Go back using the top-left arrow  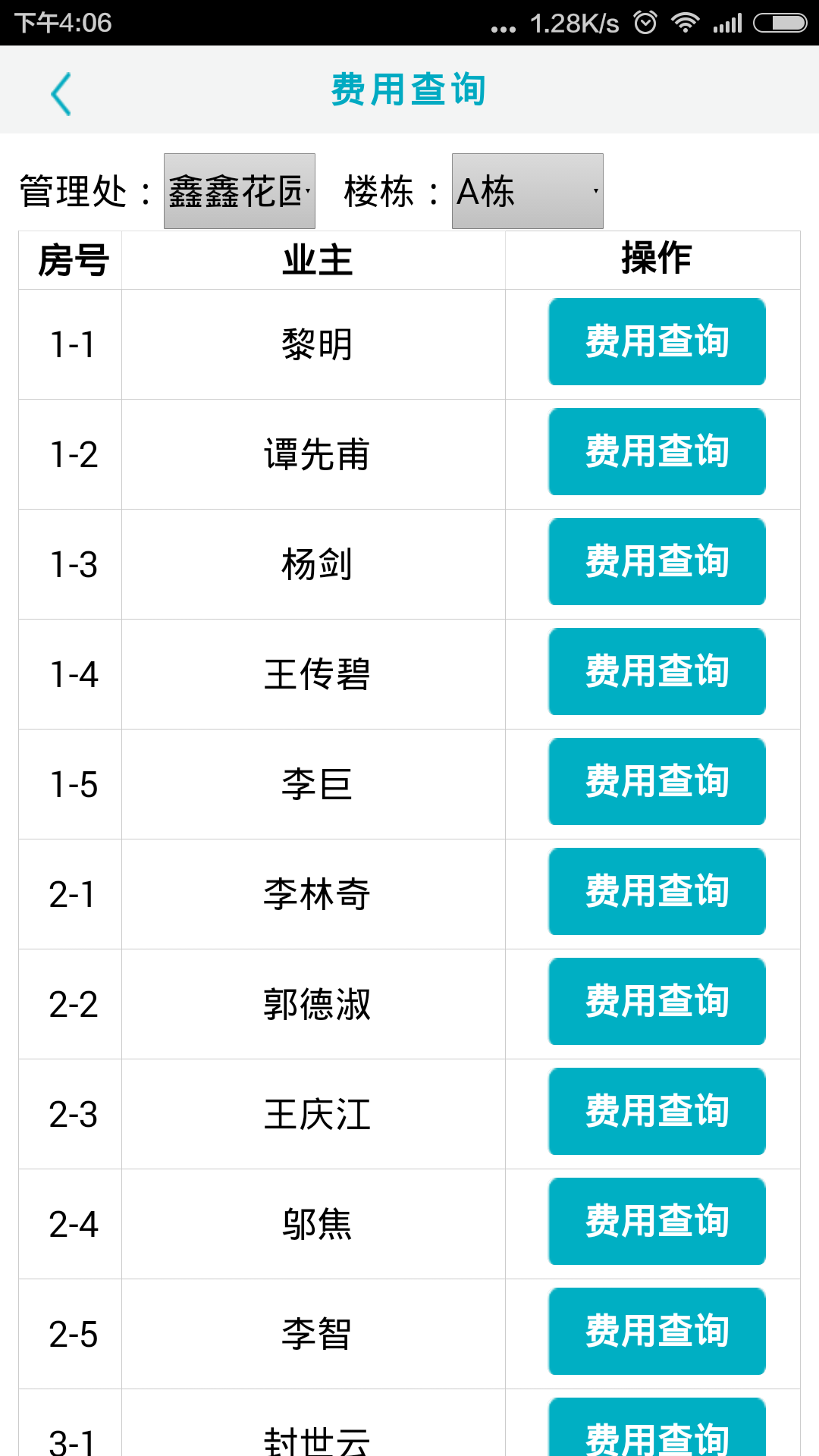point(61,93)
